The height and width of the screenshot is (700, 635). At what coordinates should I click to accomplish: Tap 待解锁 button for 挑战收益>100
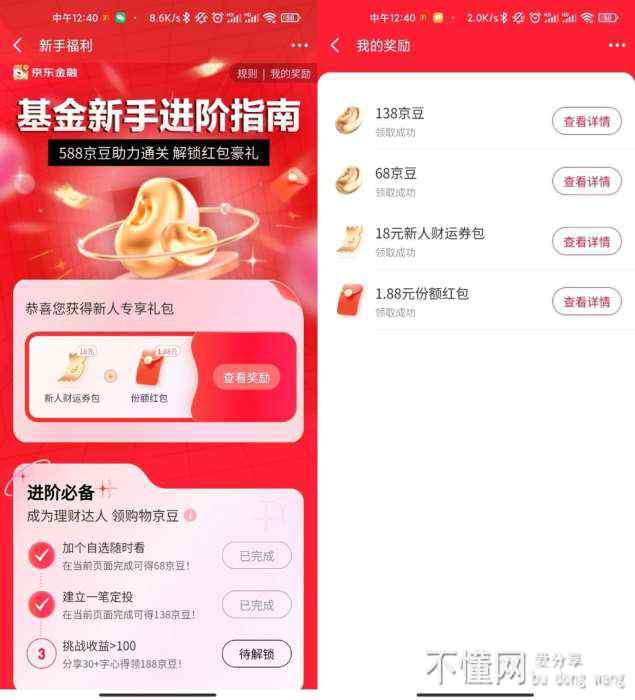click(256, 654)
